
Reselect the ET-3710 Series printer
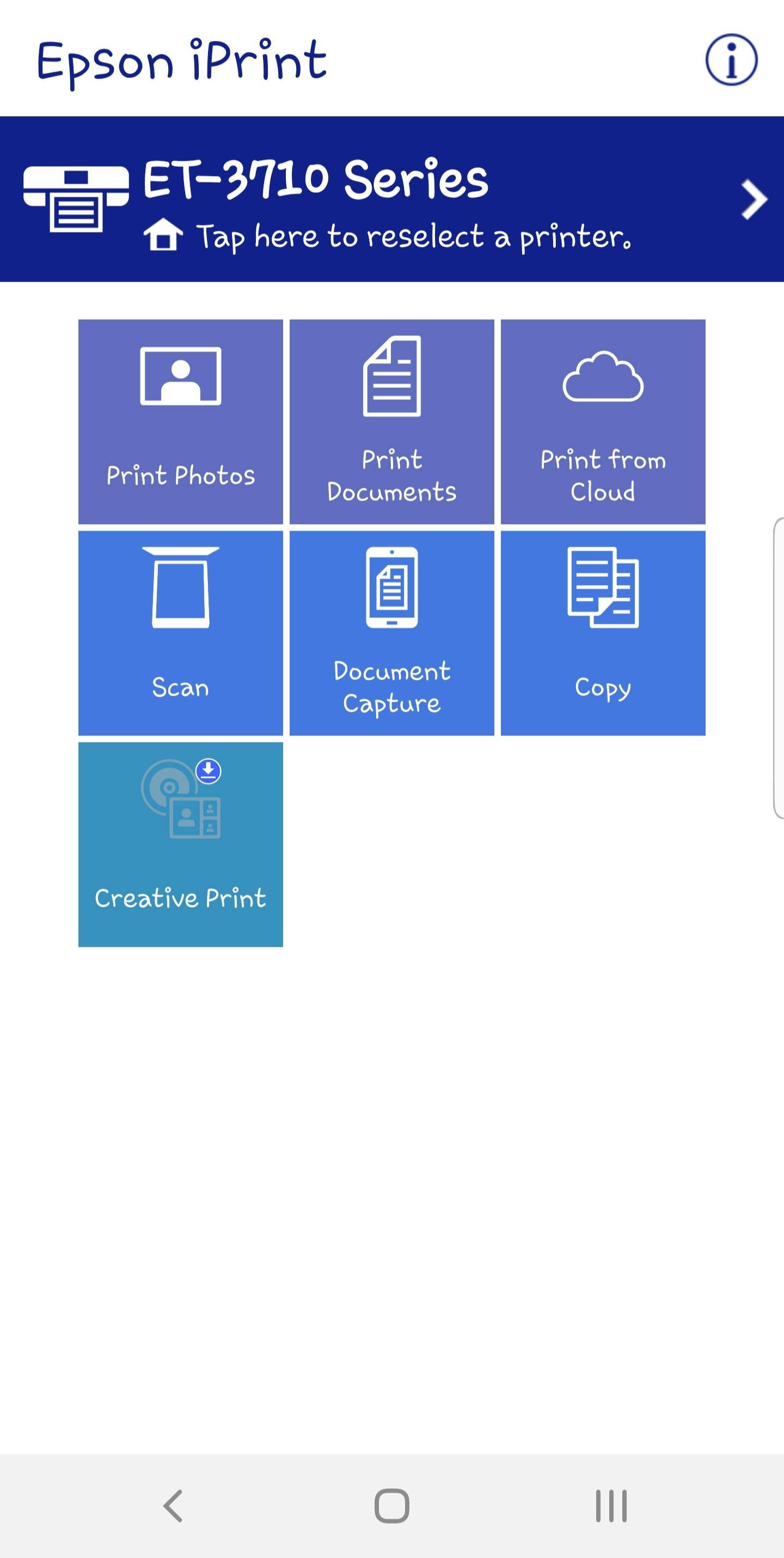(x=391, y=199)
